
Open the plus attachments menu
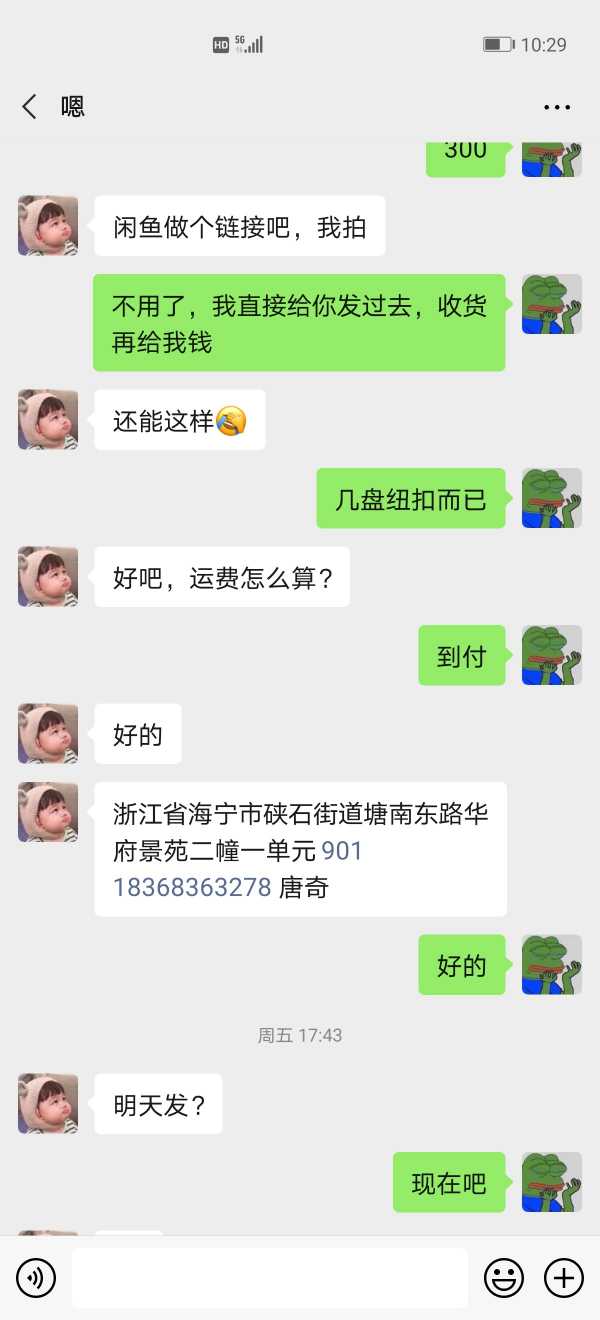(564, 1278)
